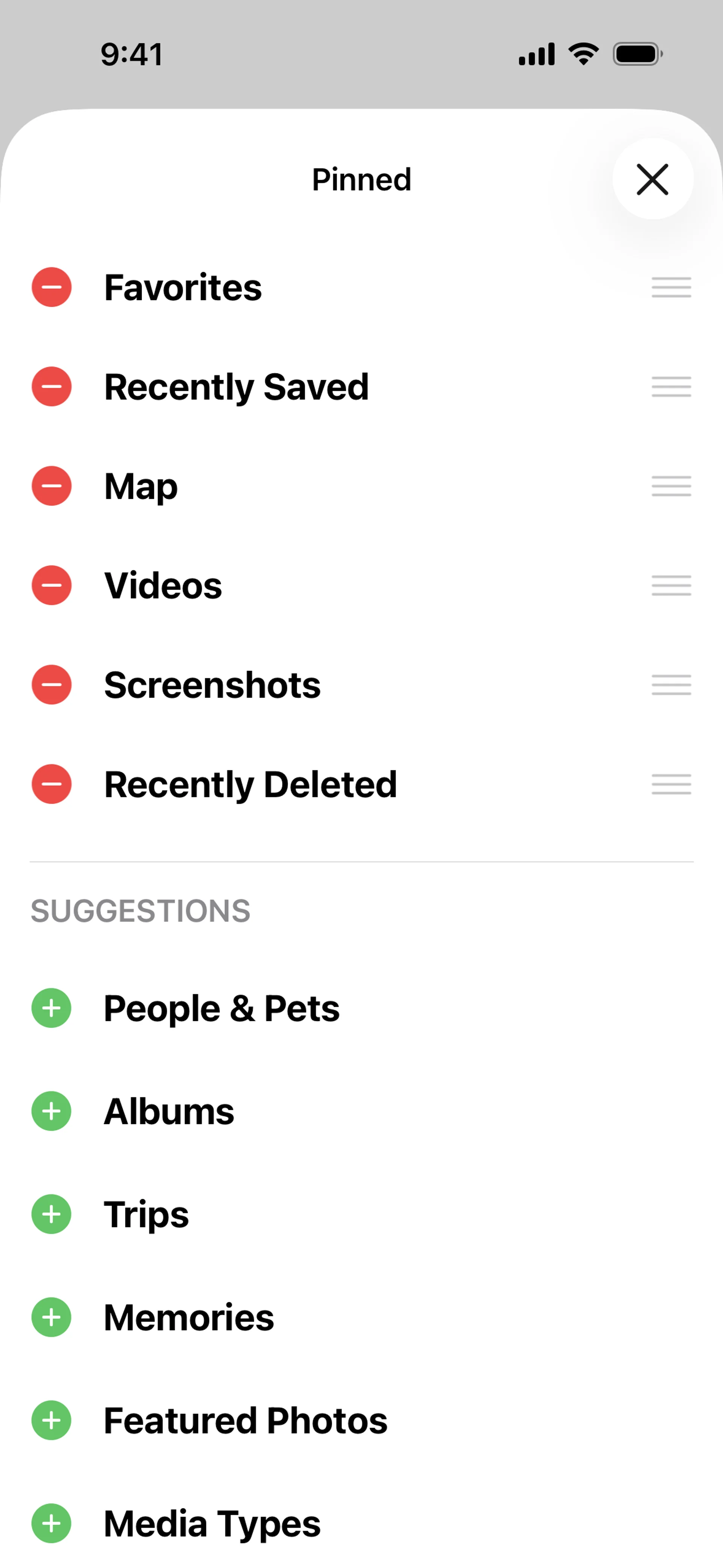Remove Screenshots from pinned
Screen dimensions: 723x1568
(52, 685)
